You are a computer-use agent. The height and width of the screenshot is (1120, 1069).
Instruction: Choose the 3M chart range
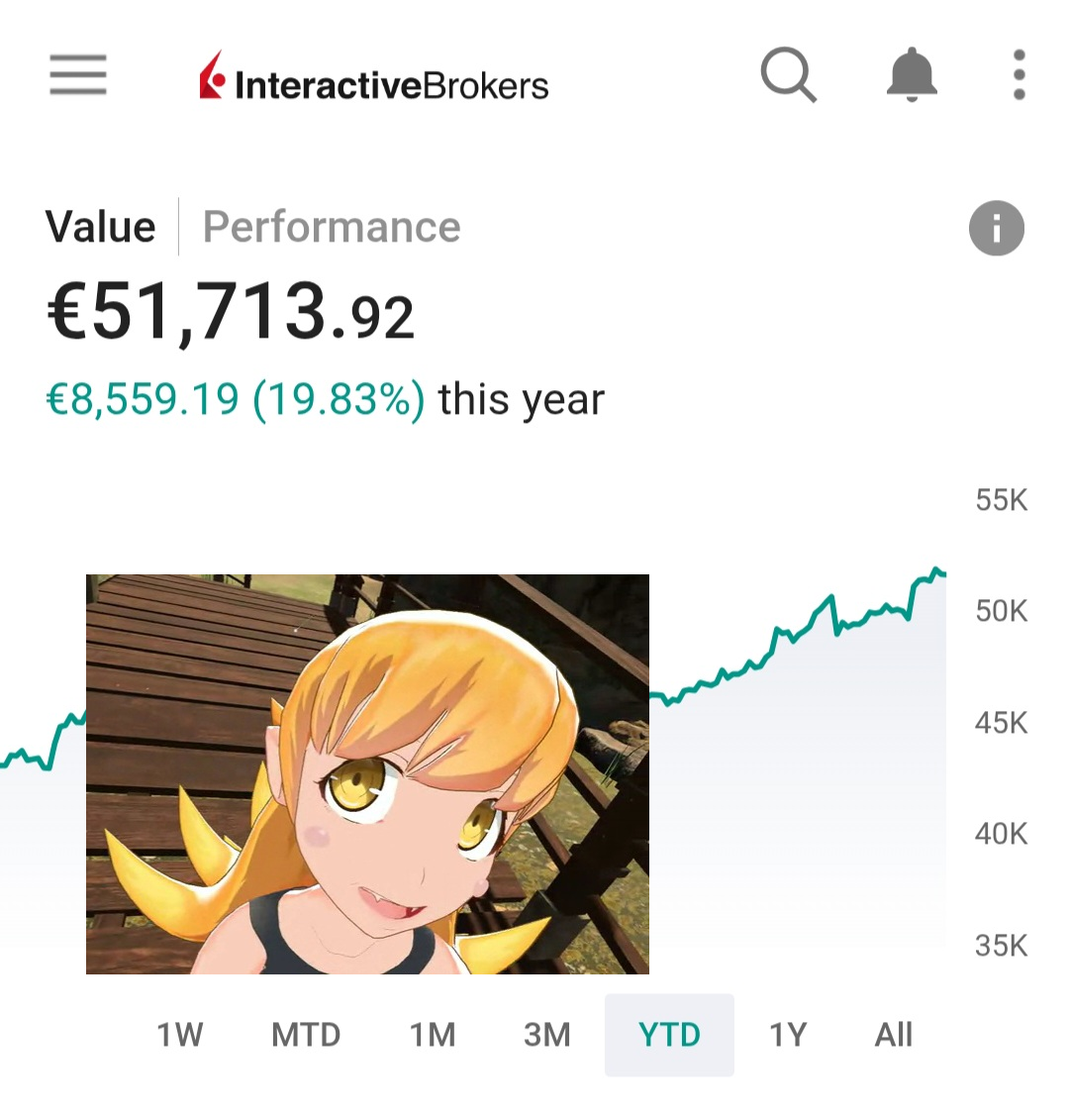pos(546,1035)
